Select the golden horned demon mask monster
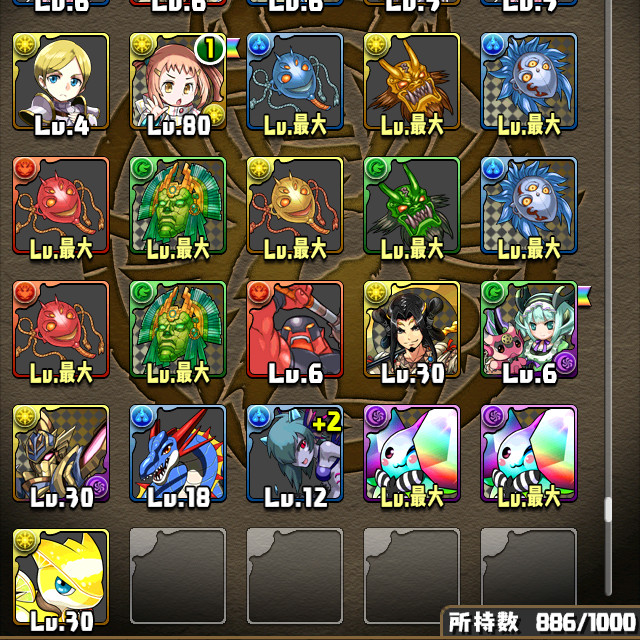 click(411, 82)
